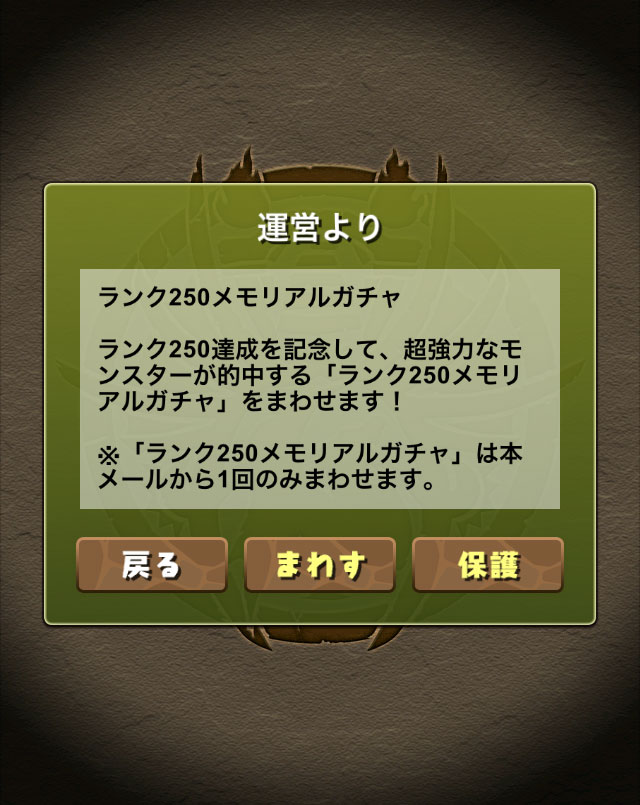Tap the 戻る button to go back
The width and height of the screenshot is (640, 805).
click(152, 565)
